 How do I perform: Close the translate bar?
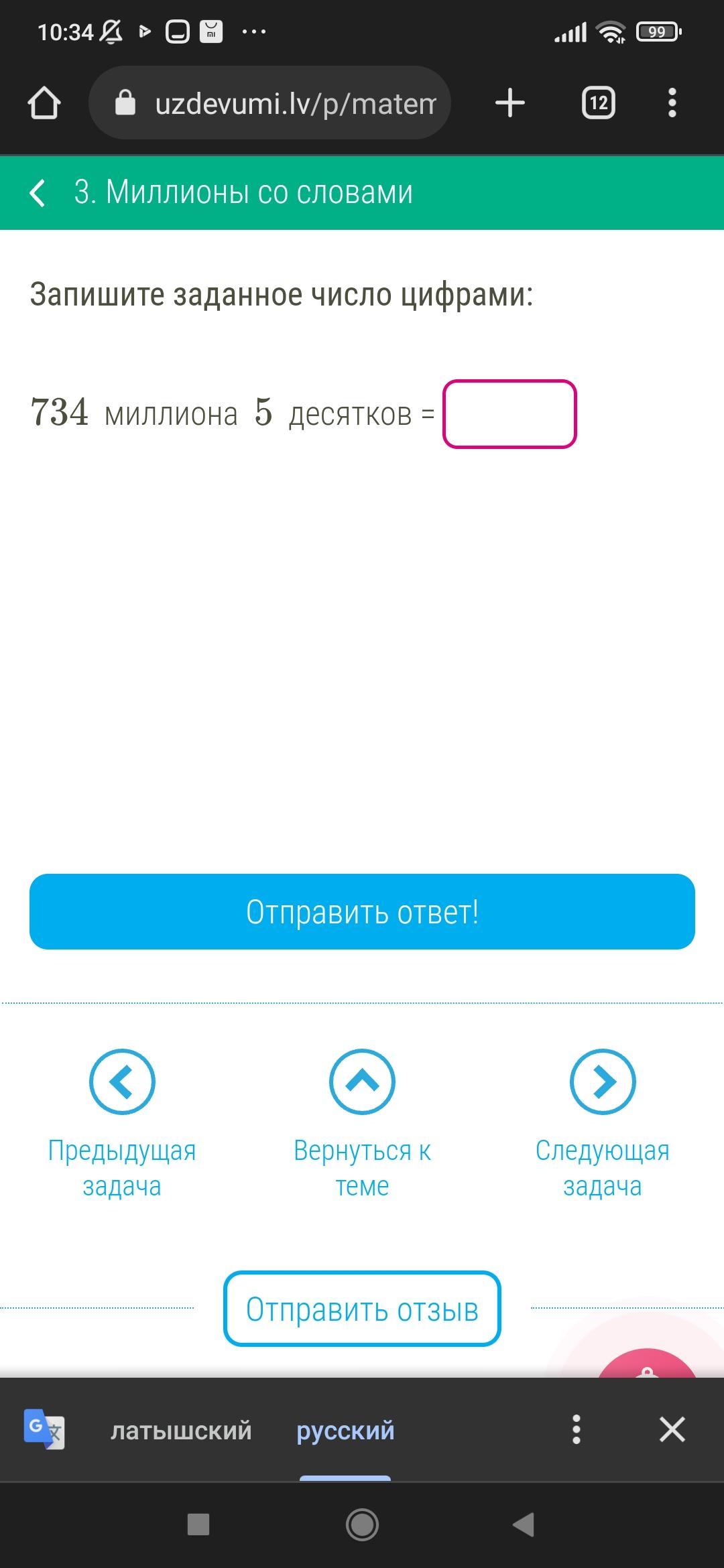point(672,1429)
